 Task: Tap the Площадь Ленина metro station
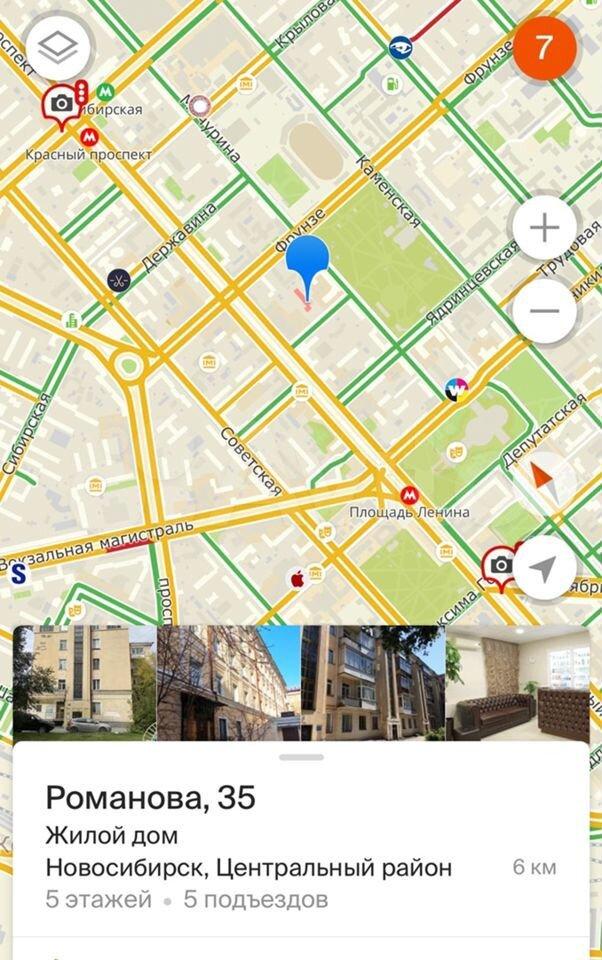tap(409, 495)
